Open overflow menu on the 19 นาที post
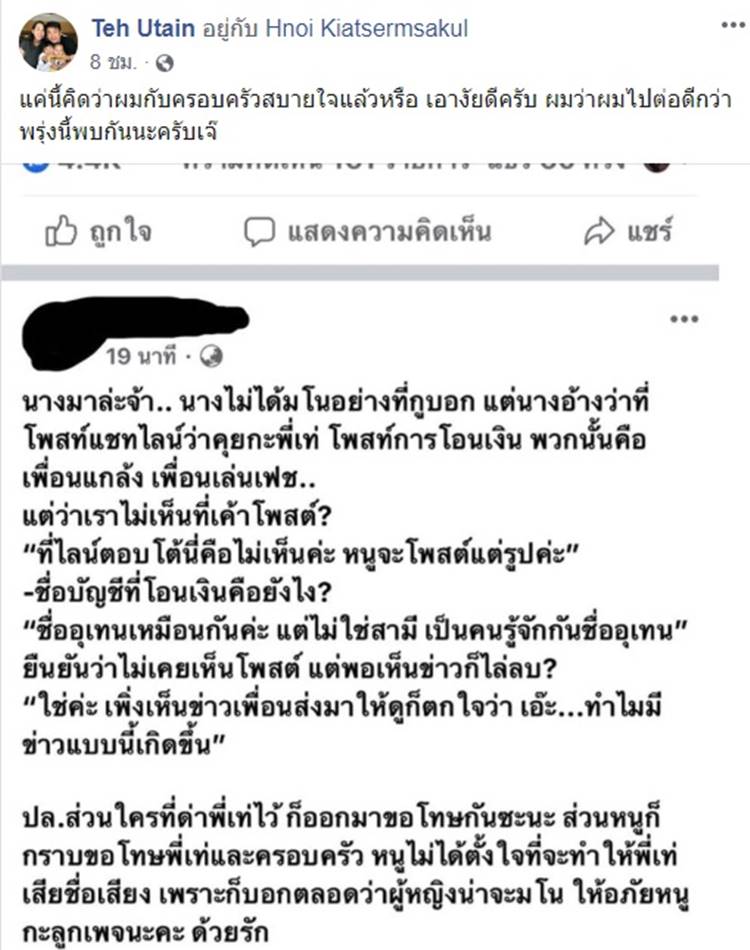 [x=685, y=318]
